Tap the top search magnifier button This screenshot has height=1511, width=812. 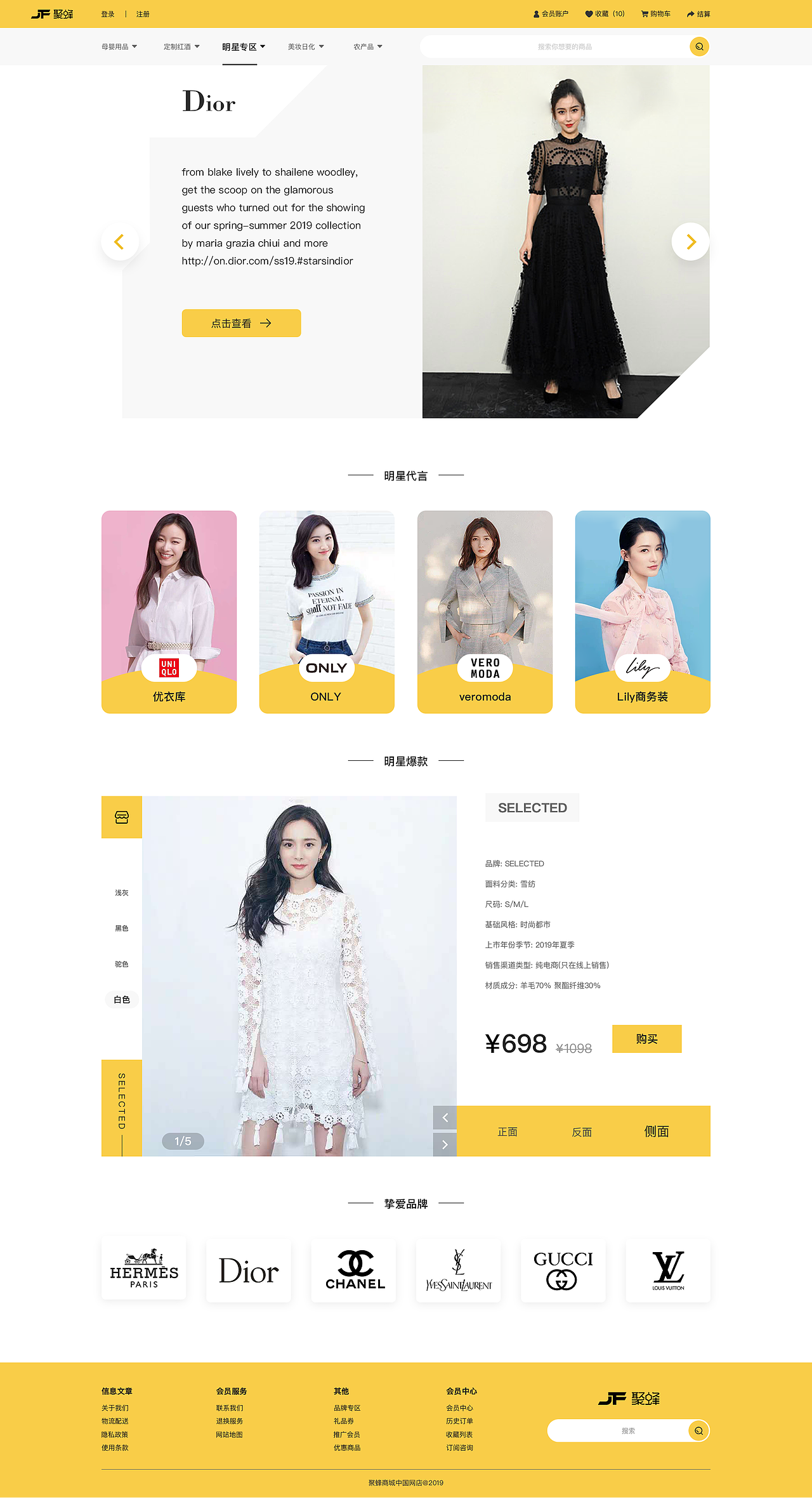[x=699, y=46]
